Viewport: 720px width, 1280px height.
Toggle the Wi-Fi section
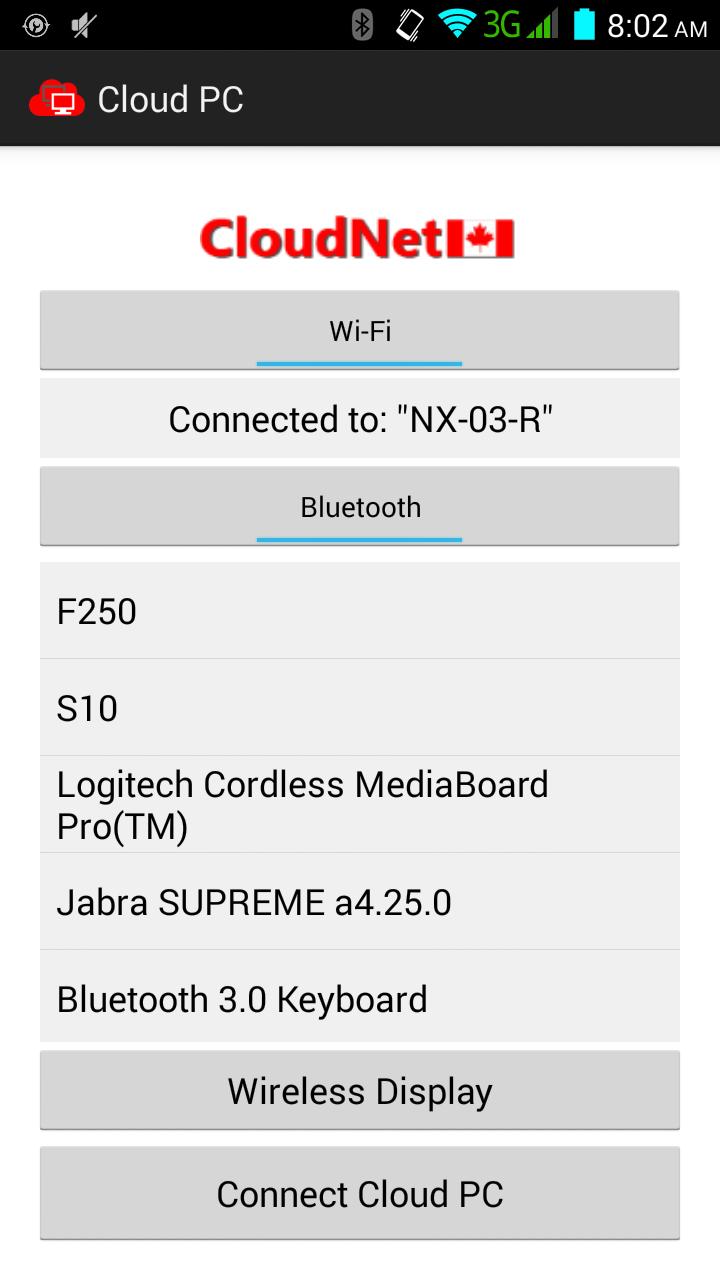359,329
